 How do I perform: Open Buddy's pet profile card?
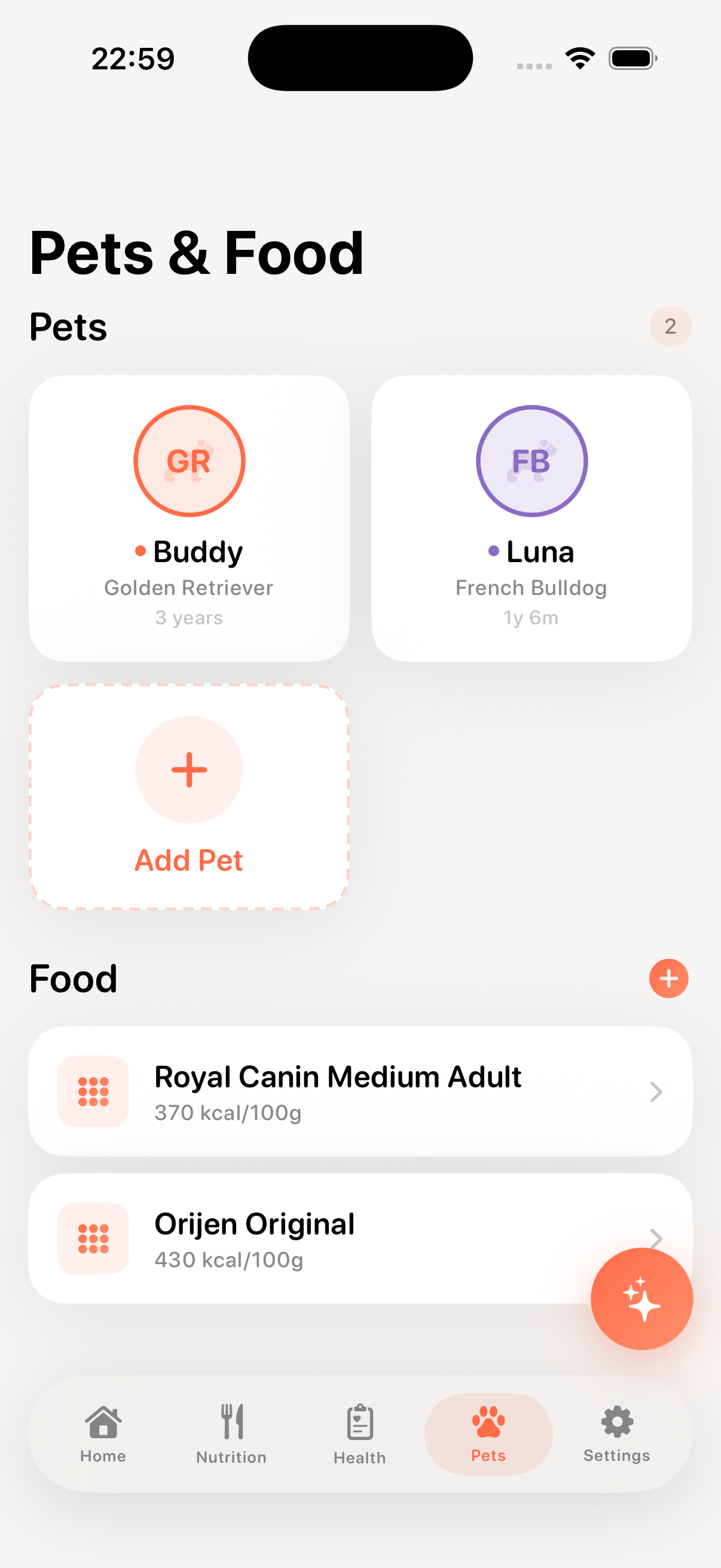tap(190, 517)
